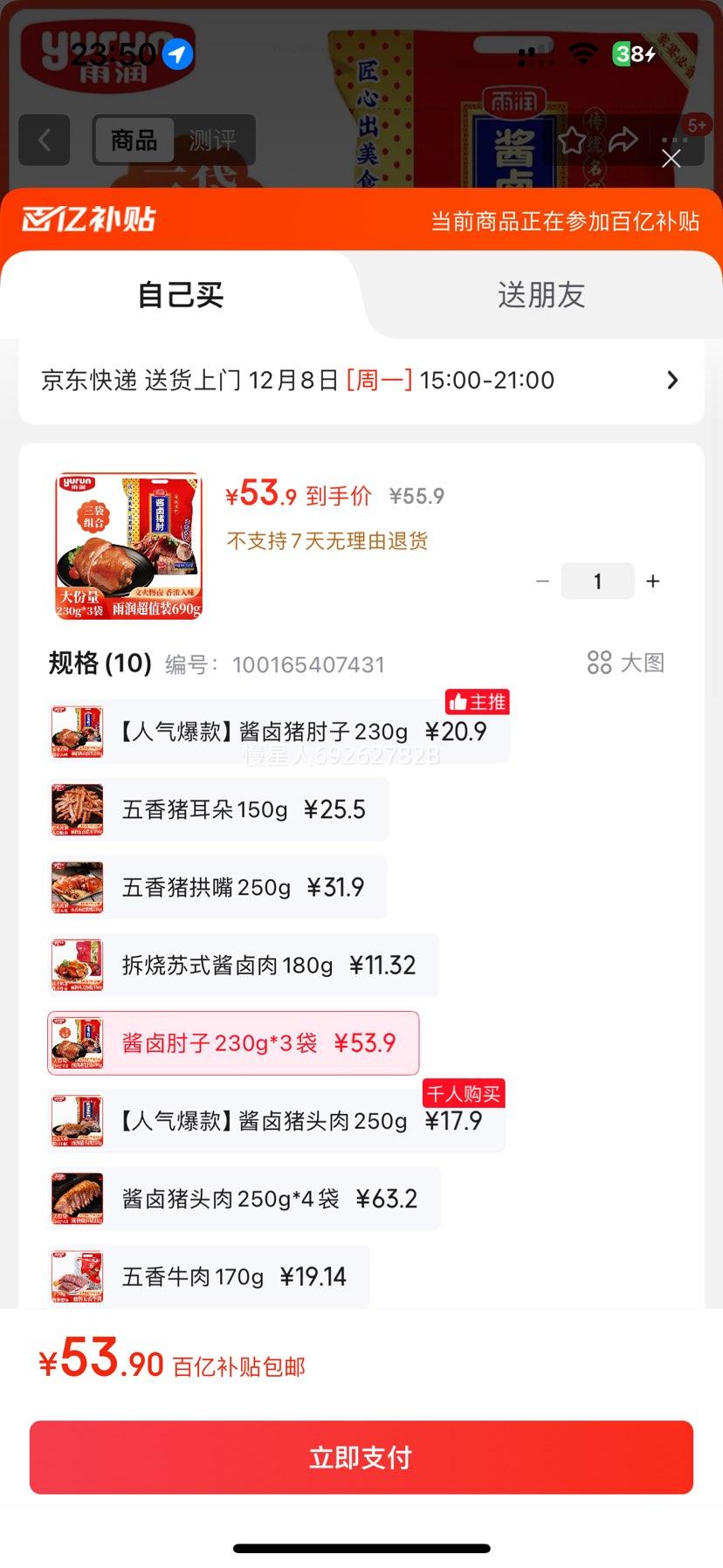
Task: Close the purchase panel with the X icon
Action: pyautogui.click(x=671, y=158)
